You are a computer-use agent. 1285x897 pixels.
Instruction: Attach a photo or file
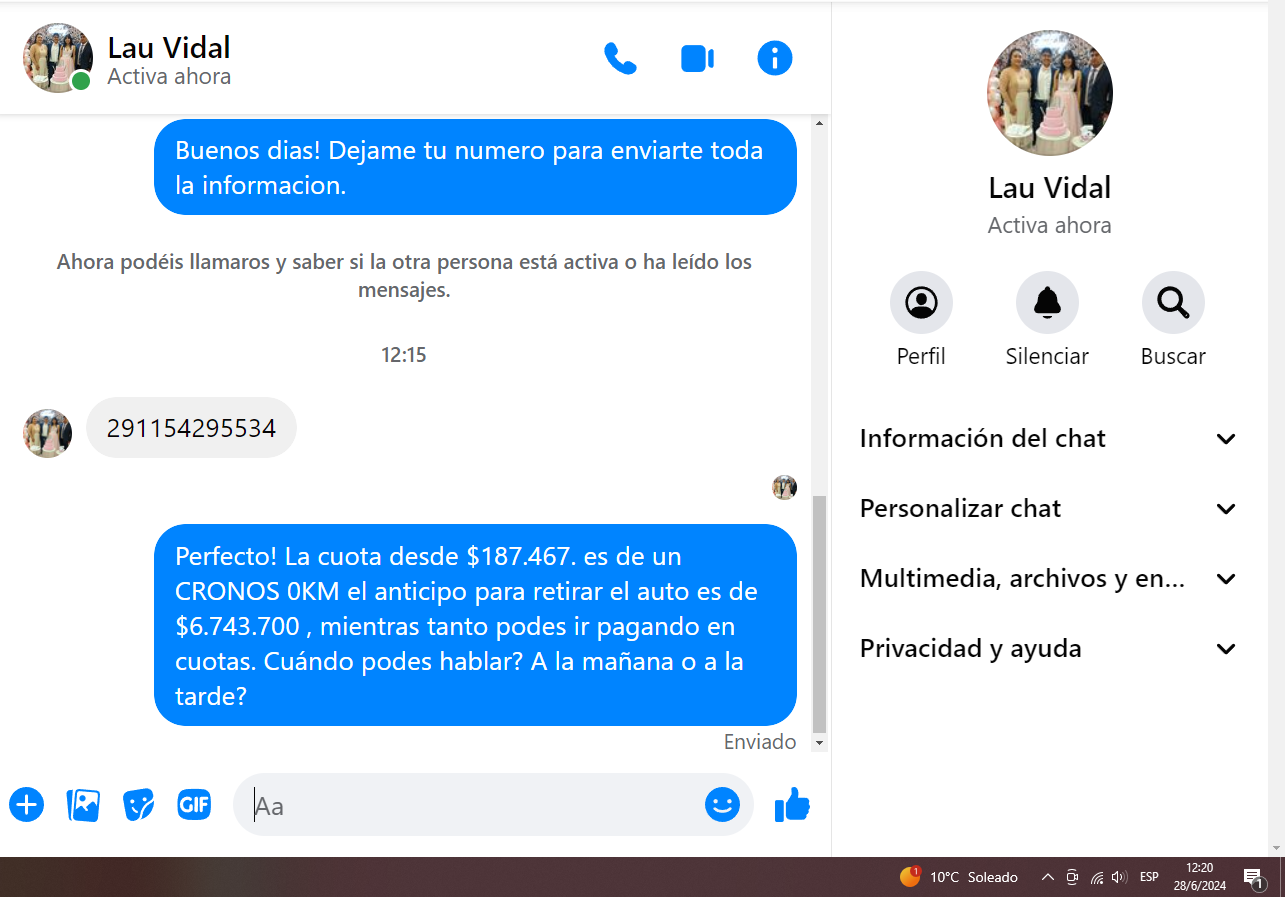click(83, 804)
